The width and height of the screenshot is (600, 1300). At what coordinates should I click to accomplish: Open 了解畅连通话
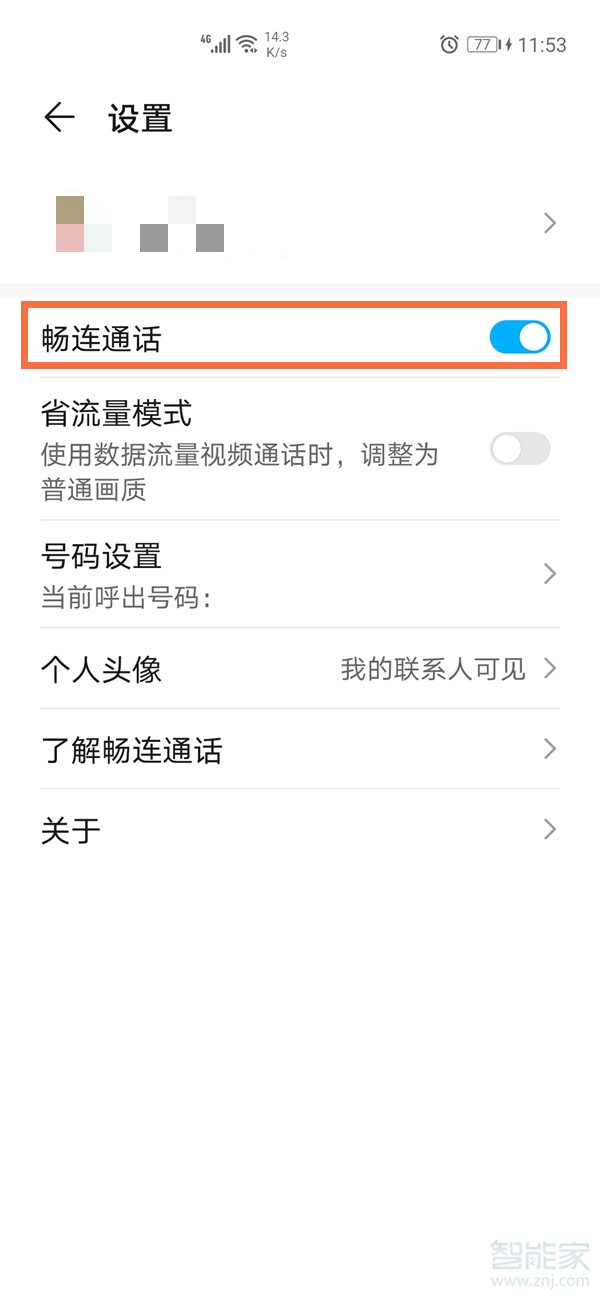click(300, 749)
